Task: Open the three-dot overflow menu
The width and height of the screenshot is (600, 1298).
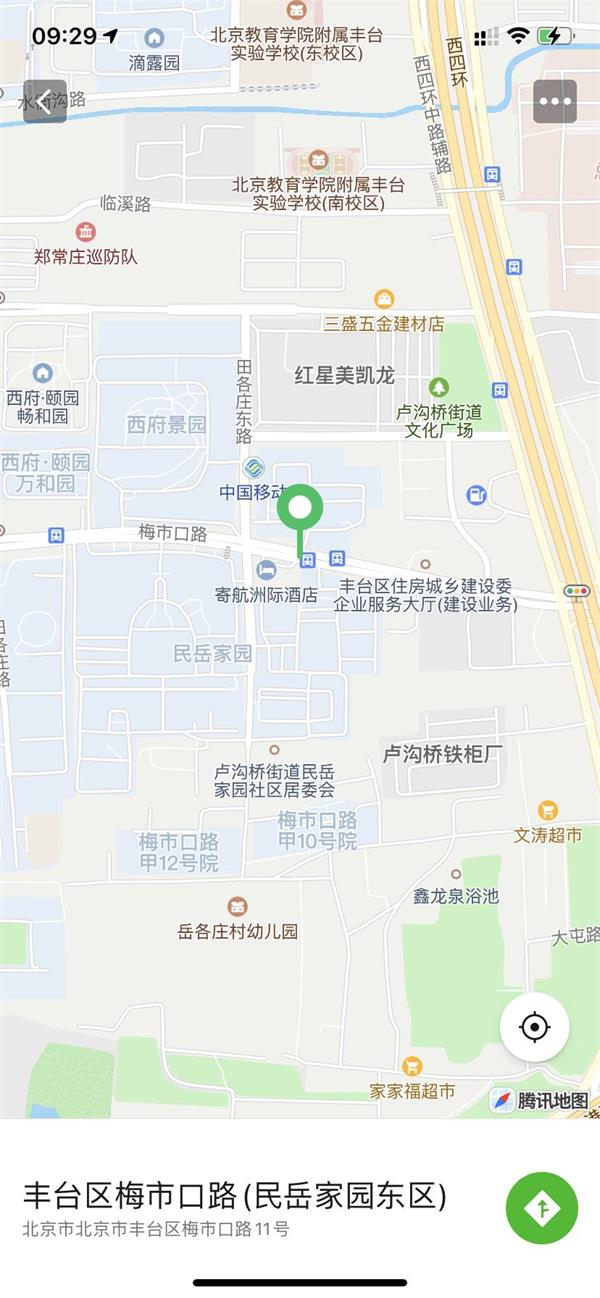Action: coord(554,101)
